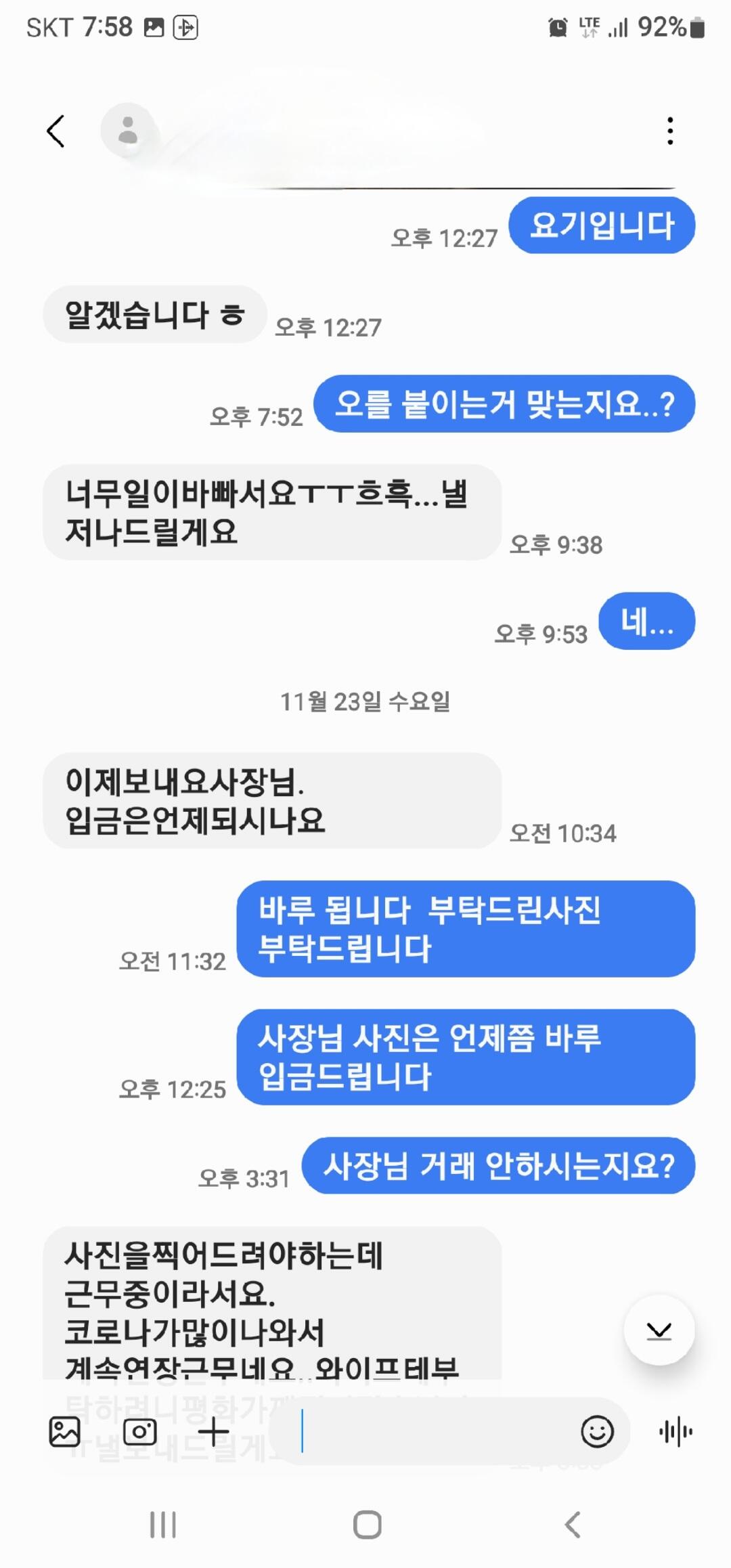Open the recent apps view
The width and height of the screenshot is (731, 1568).
point(162,1525)
